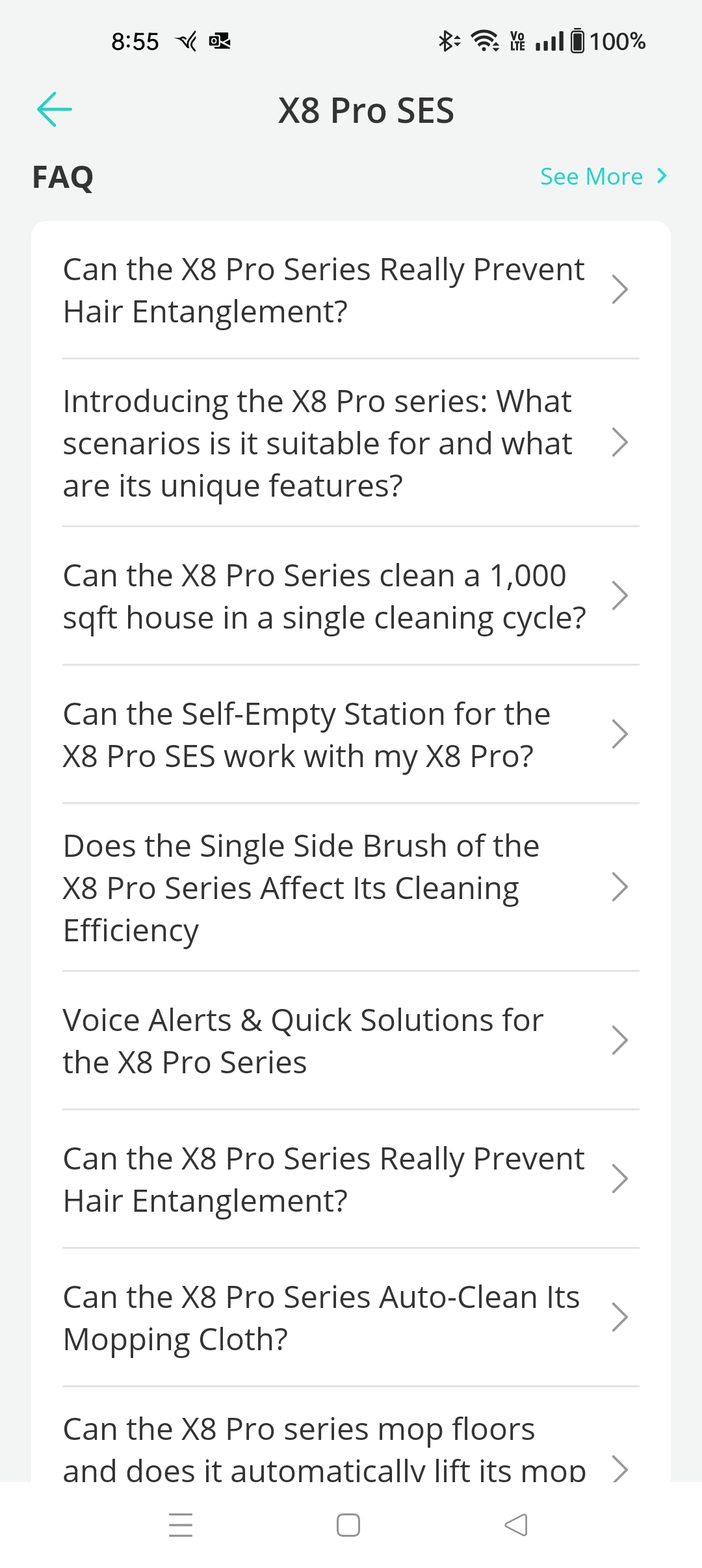Image resolution: width=702 pixels, height=1568 pixels.
Task: Open recent apps from navigation bar
Action: point(181,1525)
